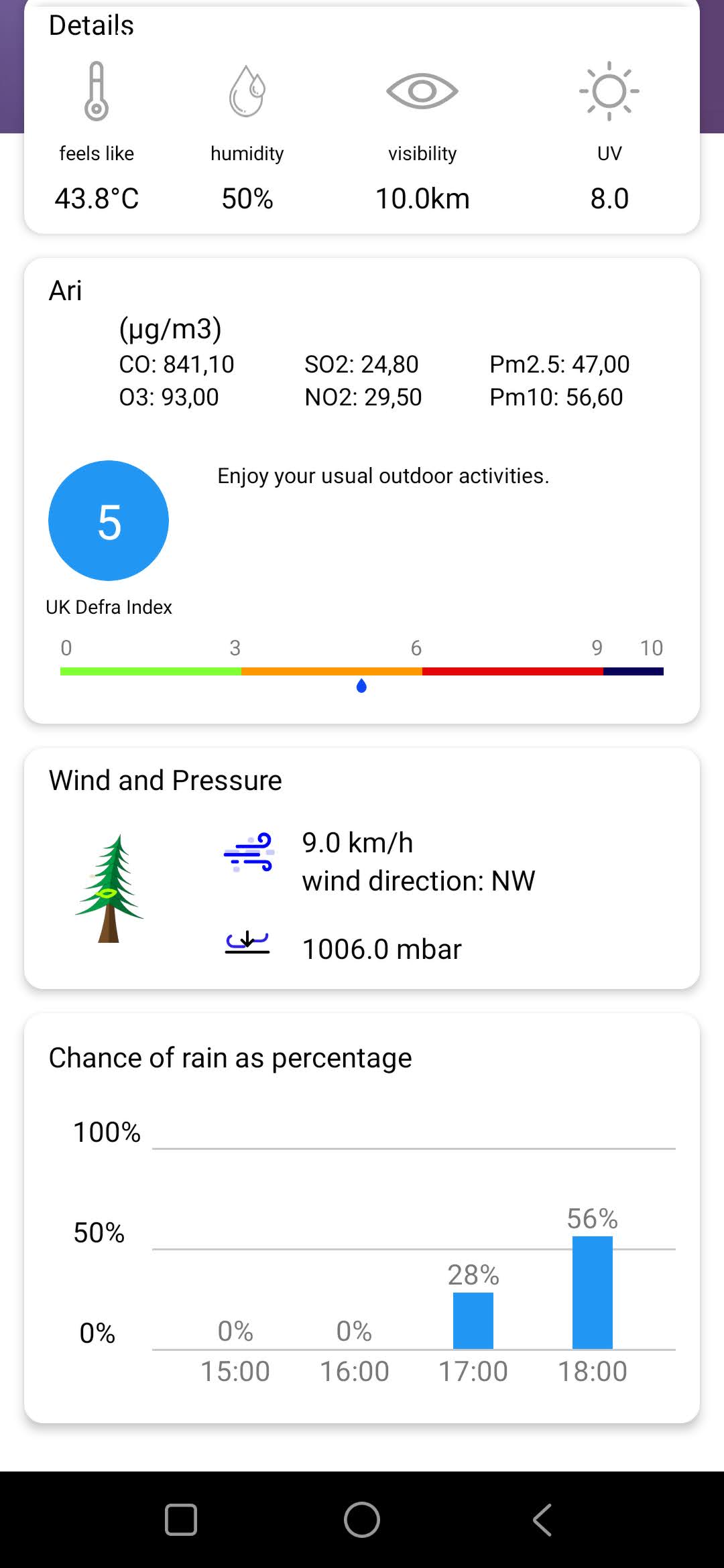Select the Pm2.5 value
This screenshot has width=724, height=1568.
pyautogui.click(x=558, y=364)
